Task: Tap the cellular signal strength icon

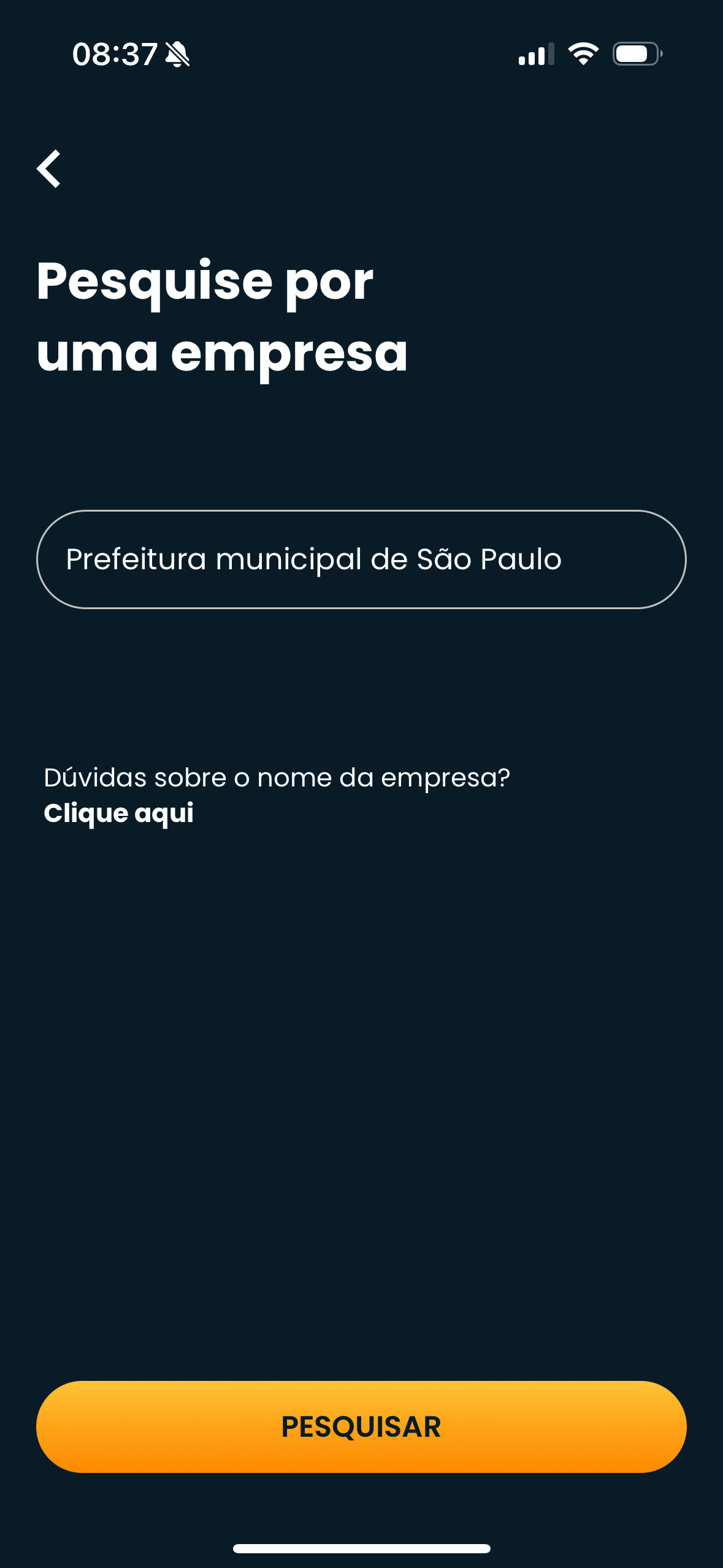Action: pyautogui.click(x=536, y=55)
